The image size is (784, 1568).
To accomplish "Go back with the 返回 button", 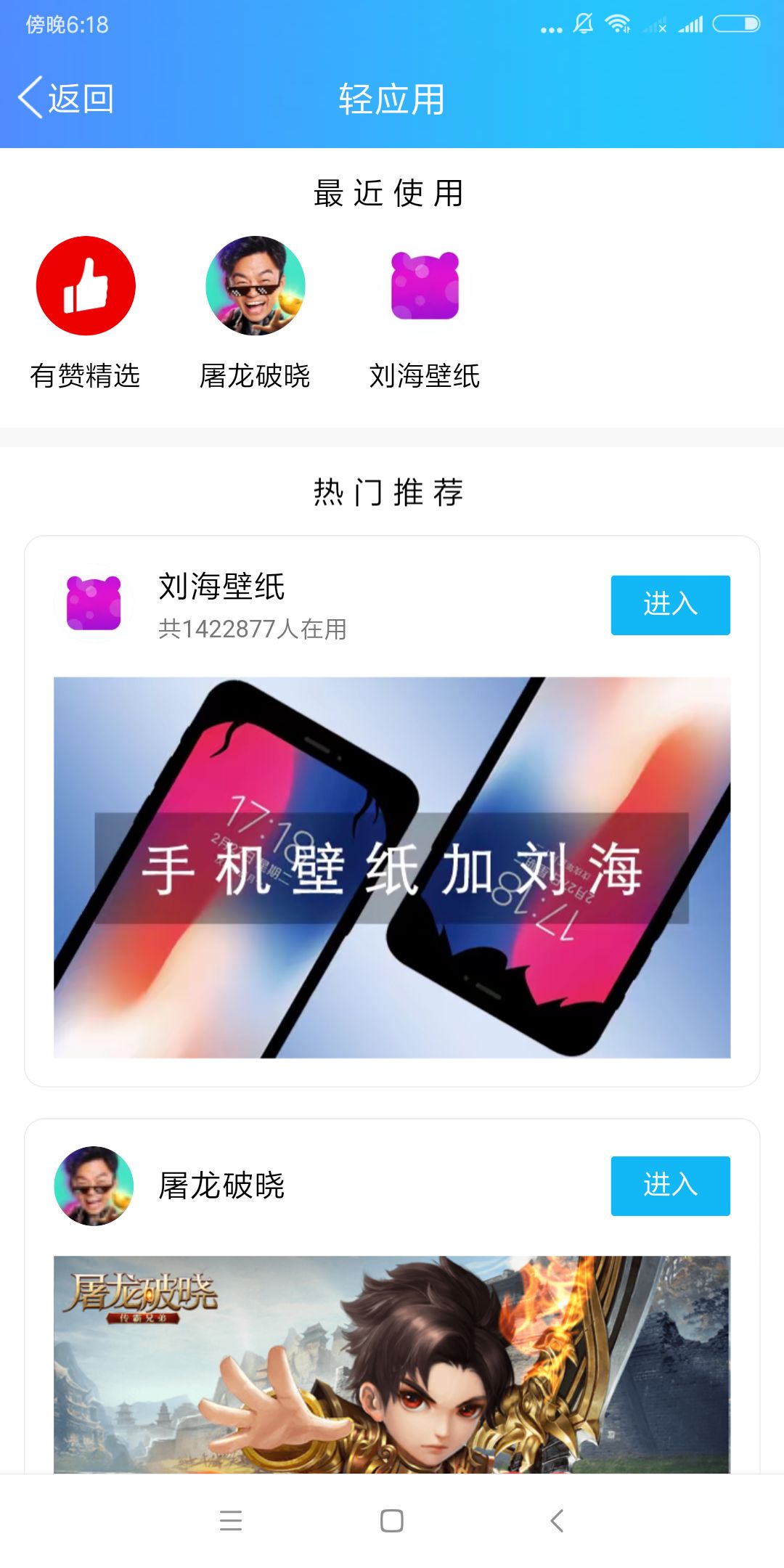I will (67, 99).
